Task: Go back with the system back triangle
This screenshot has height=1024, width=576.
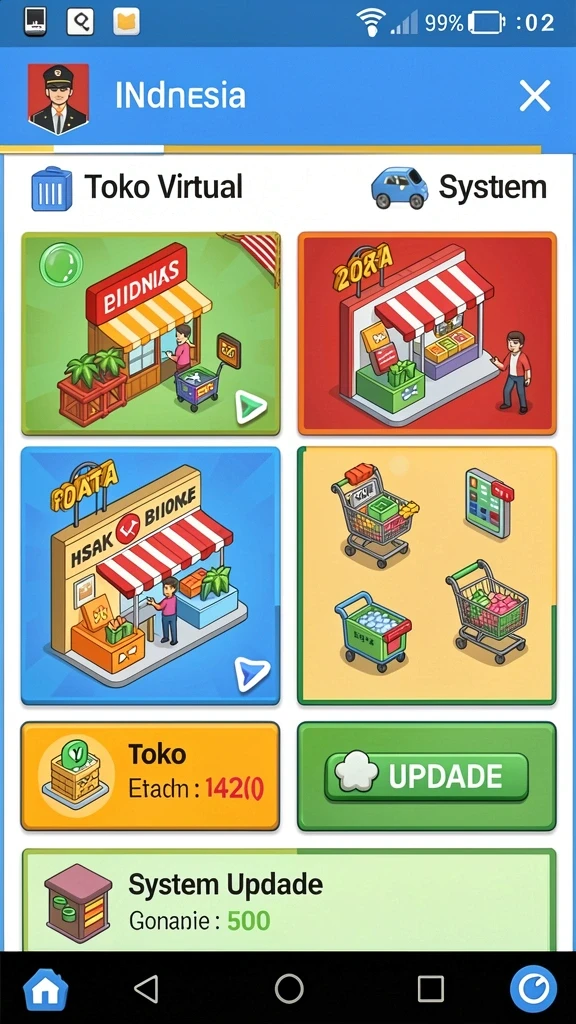Action: 147,989
